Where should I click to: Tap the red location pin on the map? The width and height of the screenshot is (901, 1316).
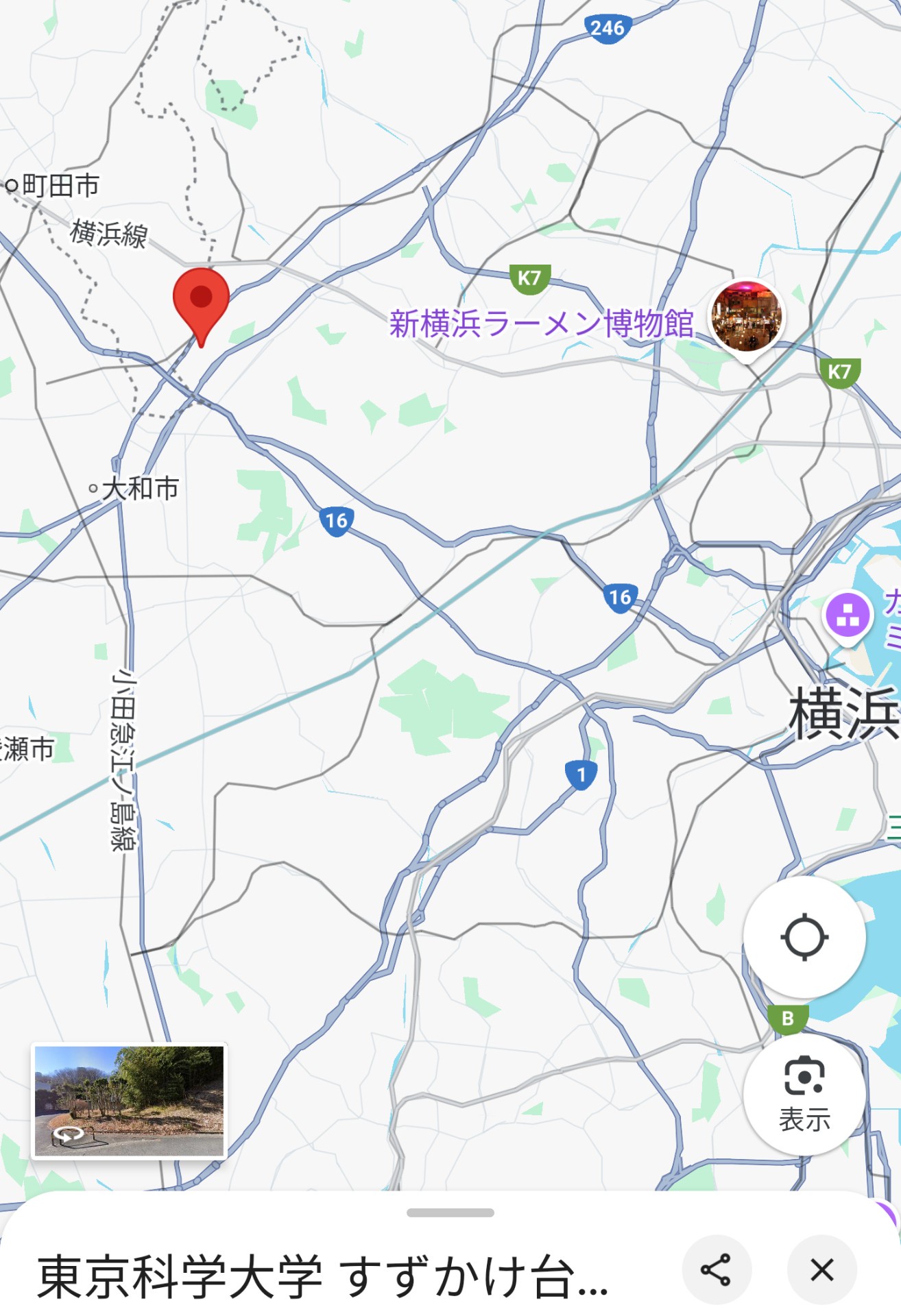tap(201, 300)
